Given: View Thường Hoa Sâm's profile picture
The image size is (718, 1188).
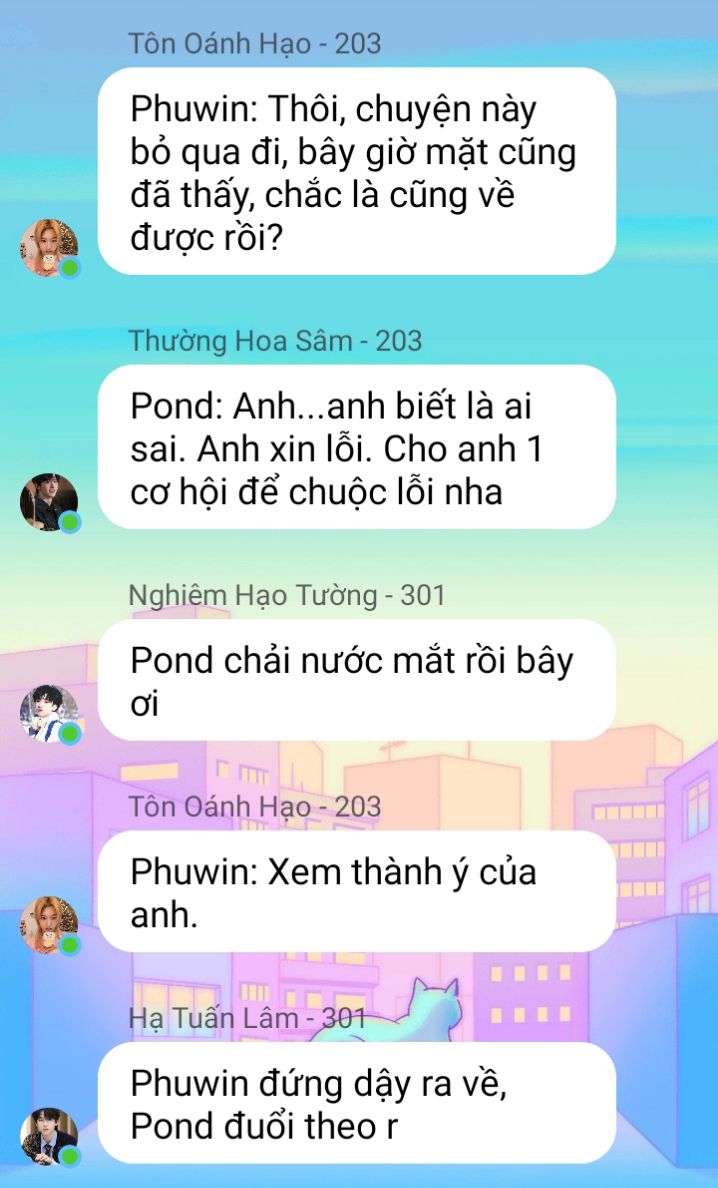Looking at the screenshot, I should (x=48, y=501).
